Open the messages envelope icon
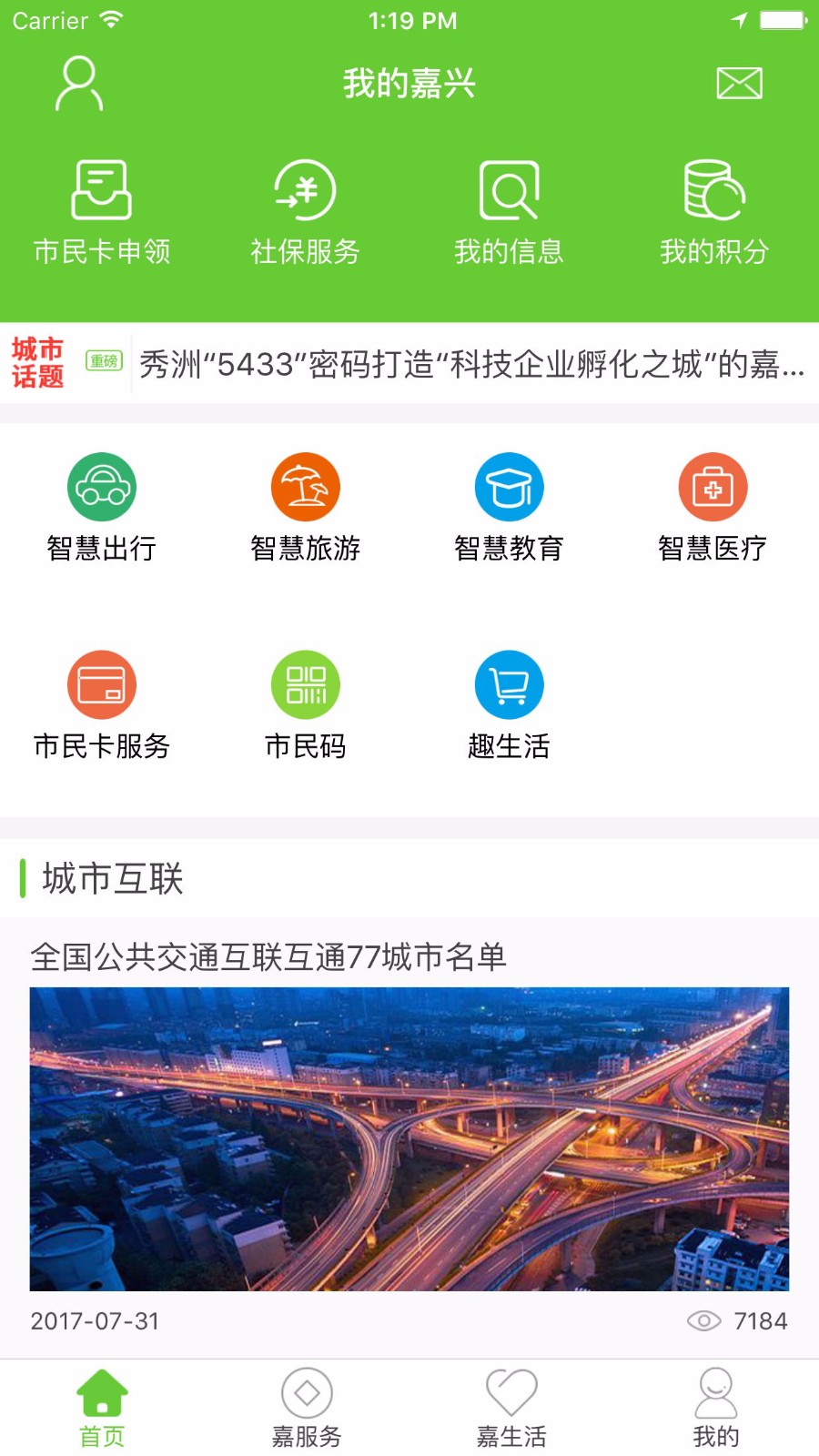 pos(739,84)
